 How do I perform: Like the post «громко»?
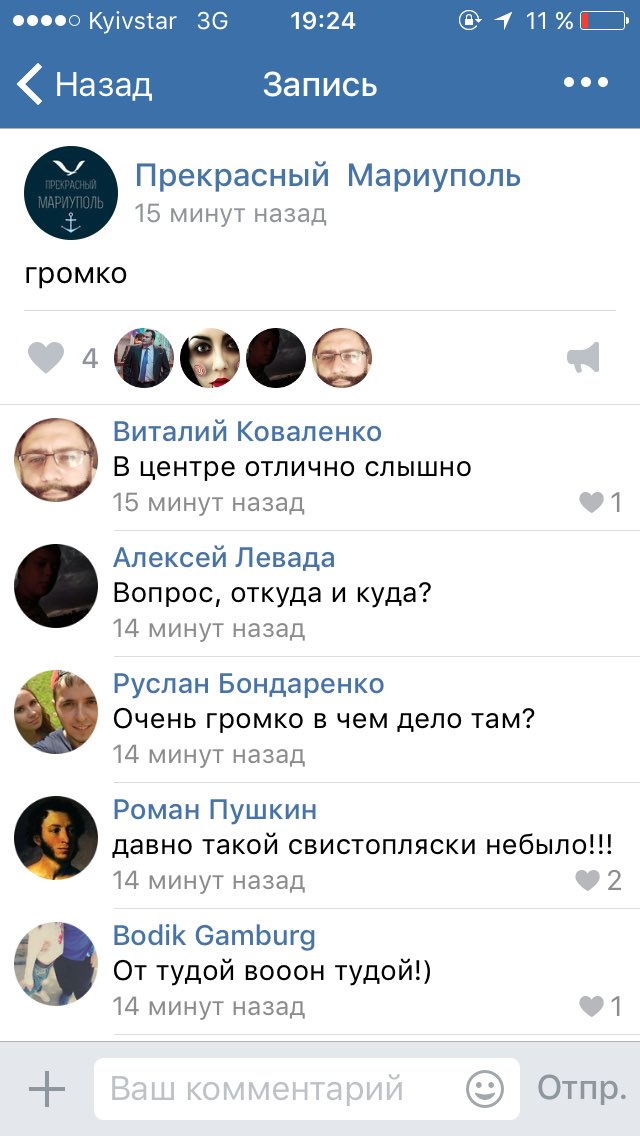46,358
